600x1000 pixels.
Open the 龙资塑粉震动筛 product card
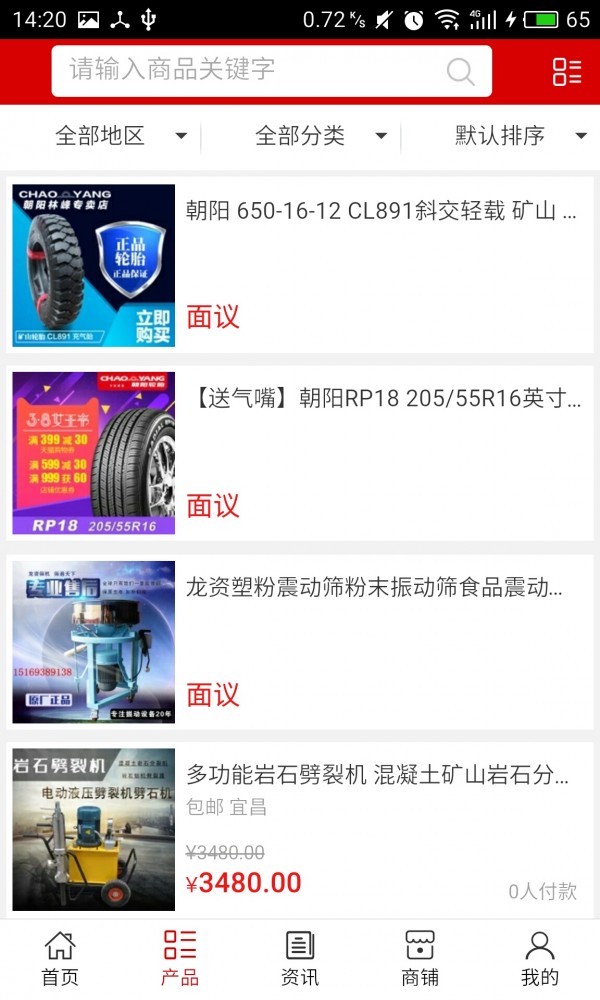coord(300,641)
